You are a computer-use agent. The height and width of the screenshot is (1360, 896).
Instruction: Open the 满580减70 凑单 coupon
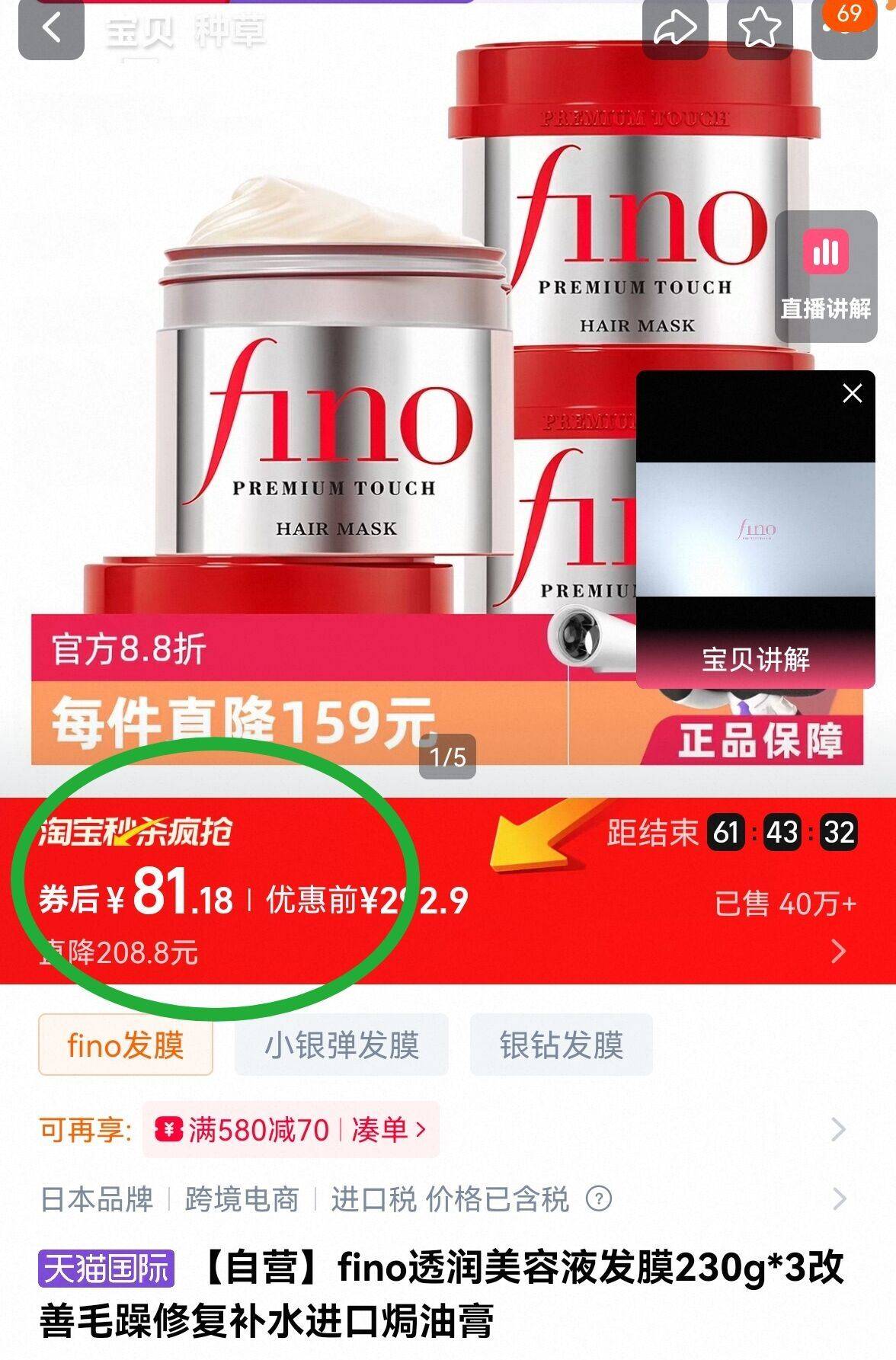point(291,1129)
